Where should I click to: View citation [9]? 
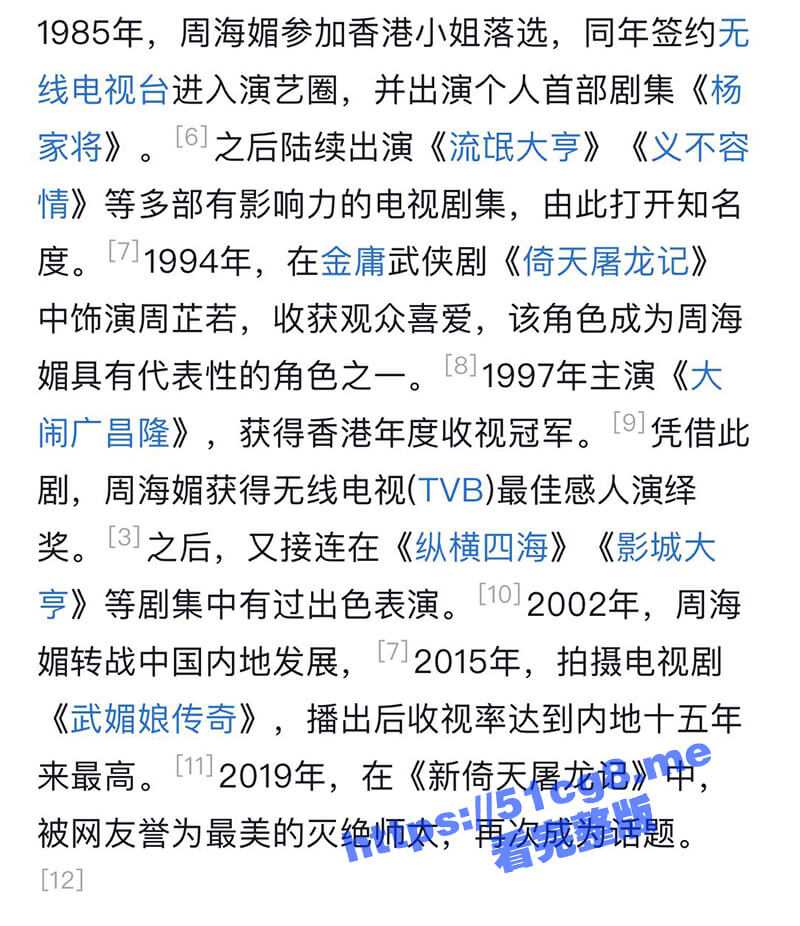(x=628, y=422)
